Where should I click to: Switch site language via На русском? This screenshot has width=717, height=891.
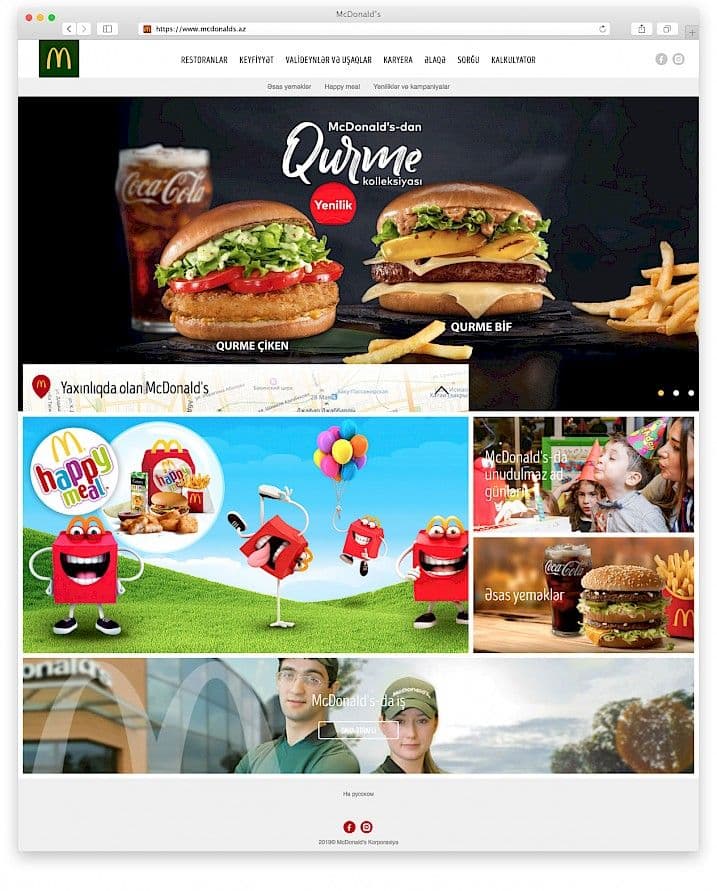point(358,794)
